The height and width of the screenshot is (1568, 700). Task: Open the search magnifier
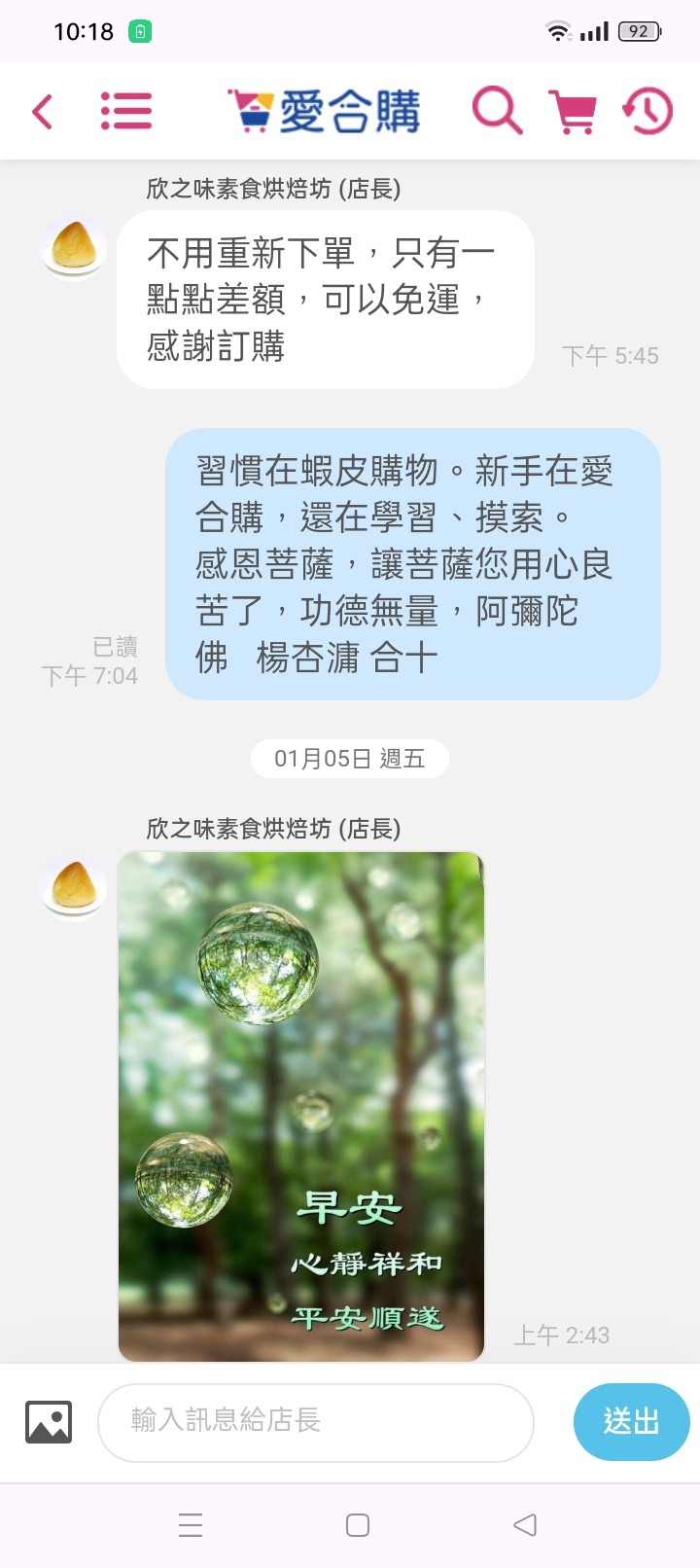[497, 111]
